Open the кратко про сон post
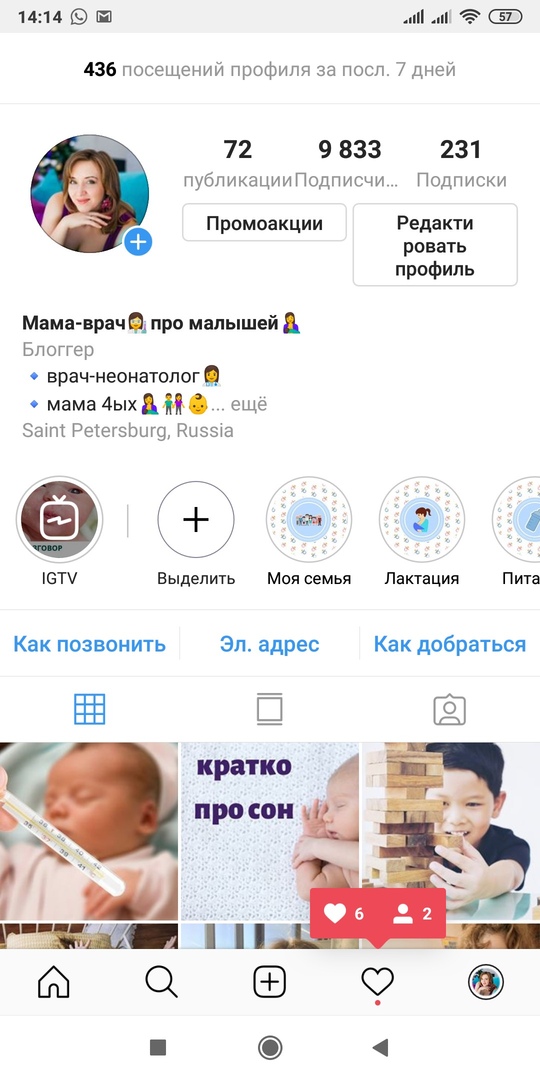Screen dimensions: 540x1080 269,831
